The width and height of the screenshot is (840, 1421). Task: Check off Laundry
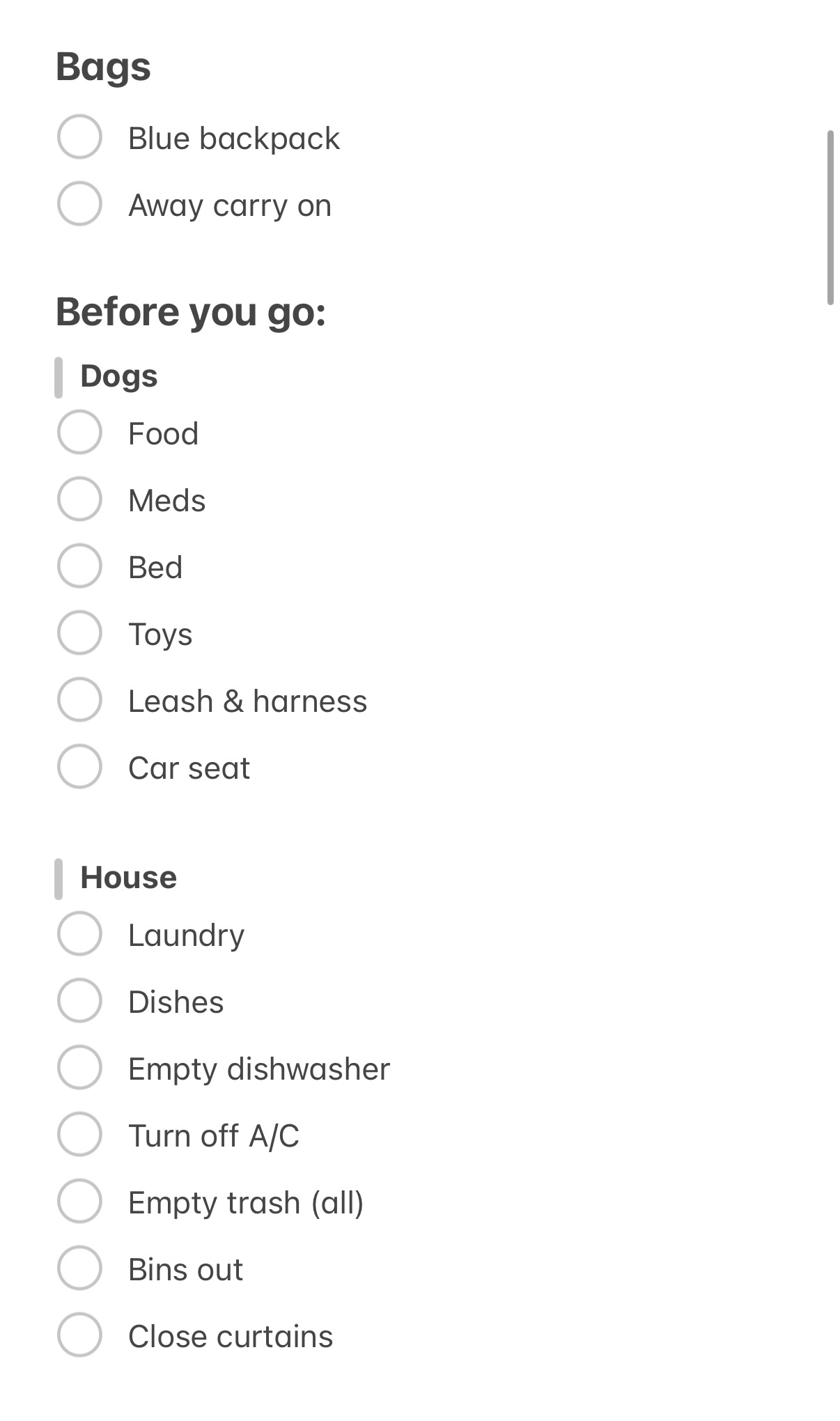(79, 934)
